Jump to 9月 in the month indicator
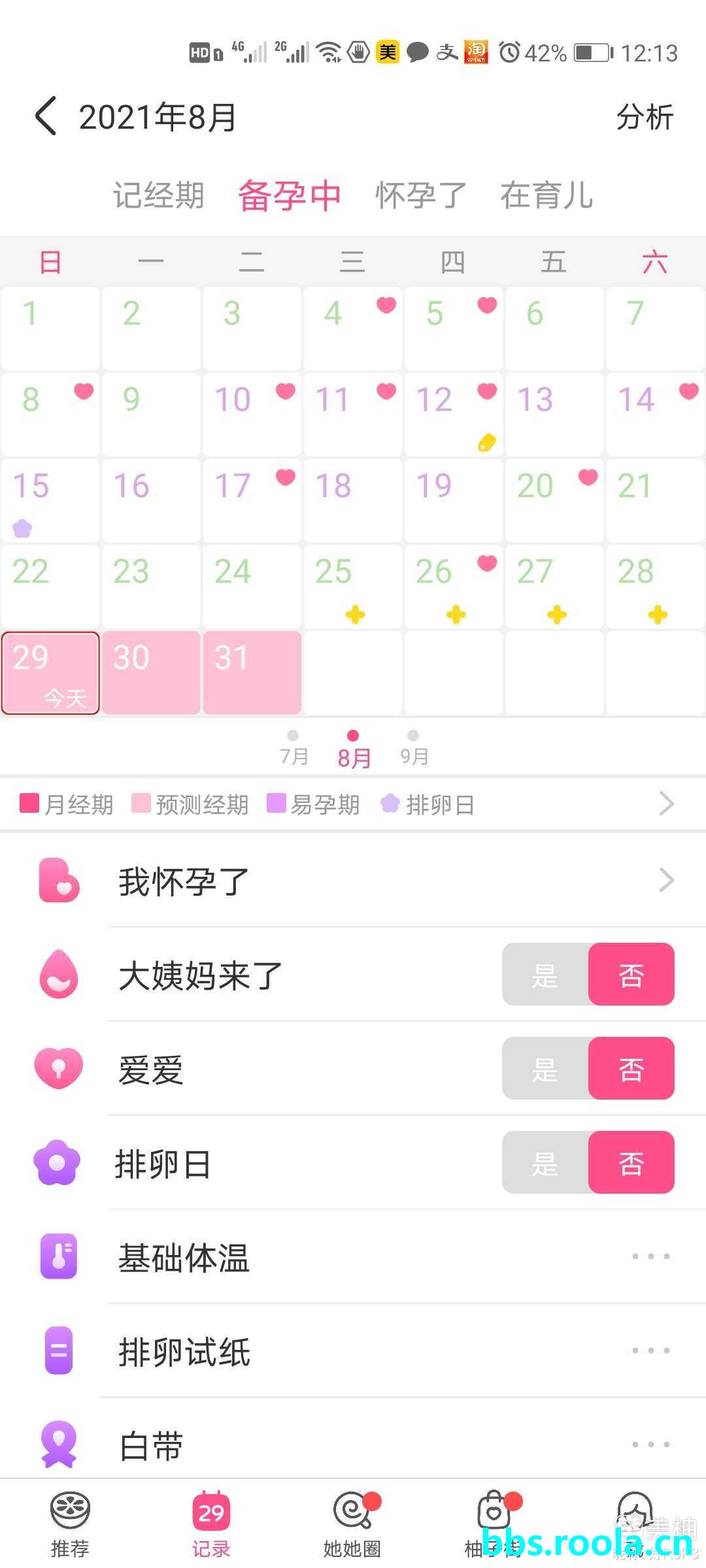 click(414, 749)
